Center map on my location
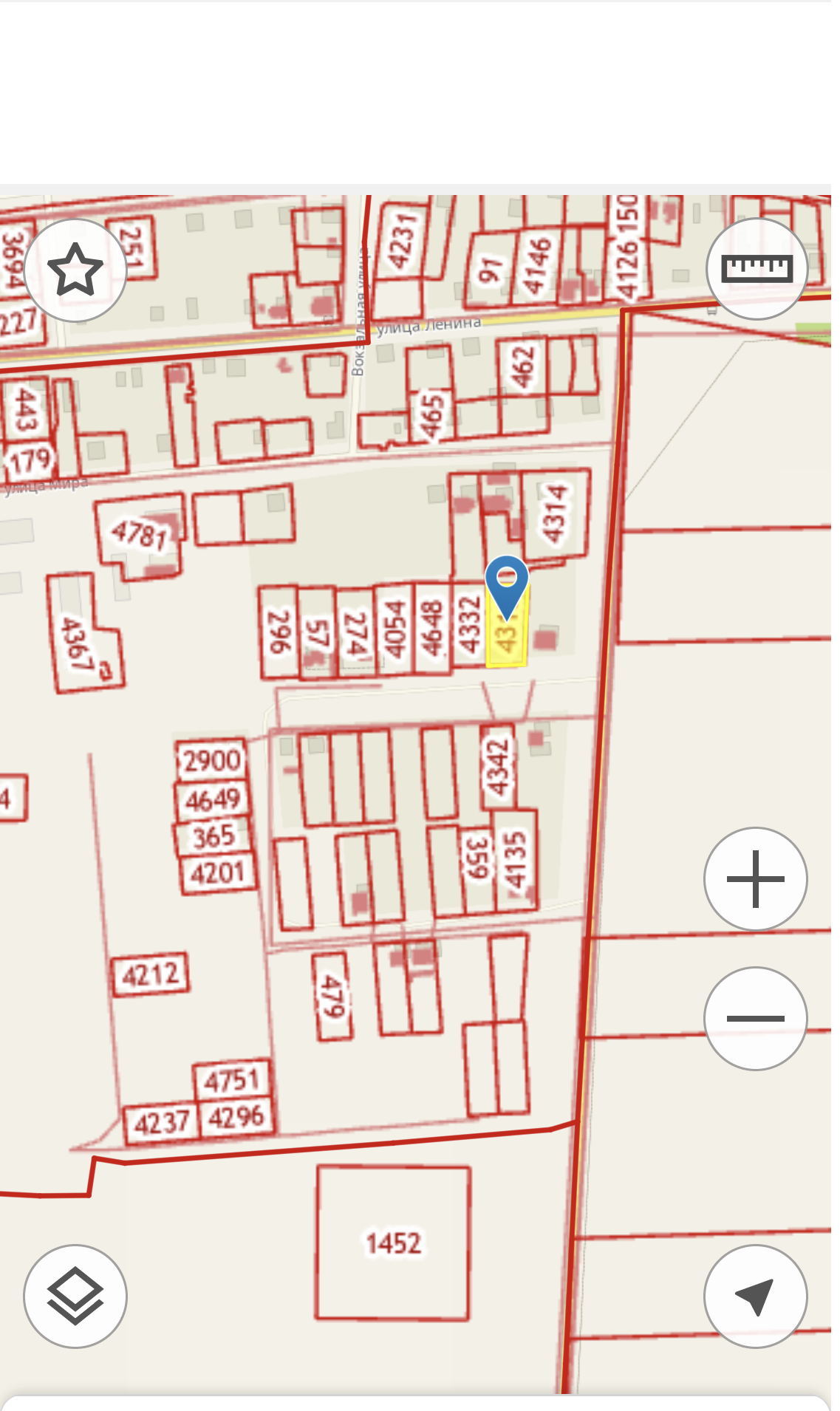The height and width of the screenshot is (1411, 840). 755,1296
